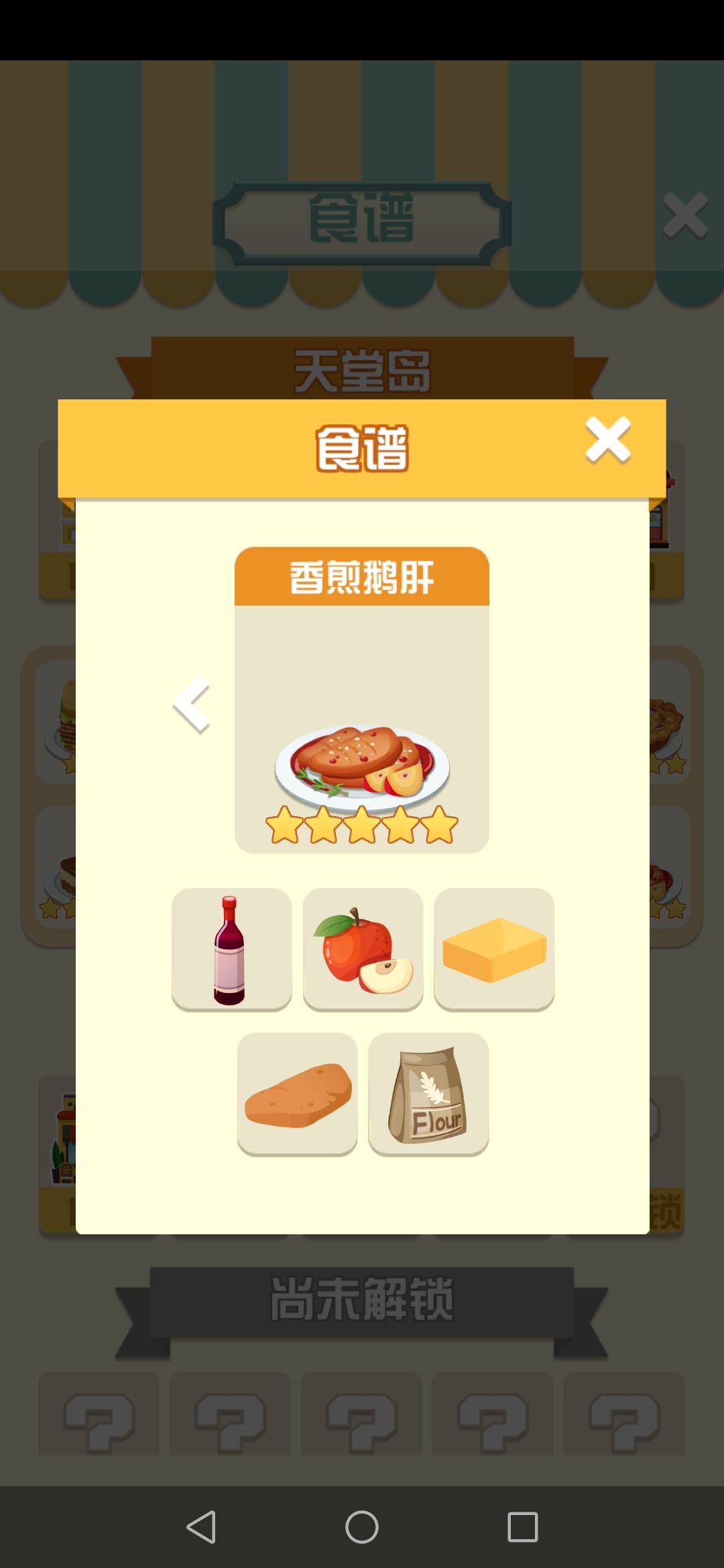Click the apple ingredient icon
Image resolution: width=724 pixels, height=1568 pixels.
(x=362, y=949)
